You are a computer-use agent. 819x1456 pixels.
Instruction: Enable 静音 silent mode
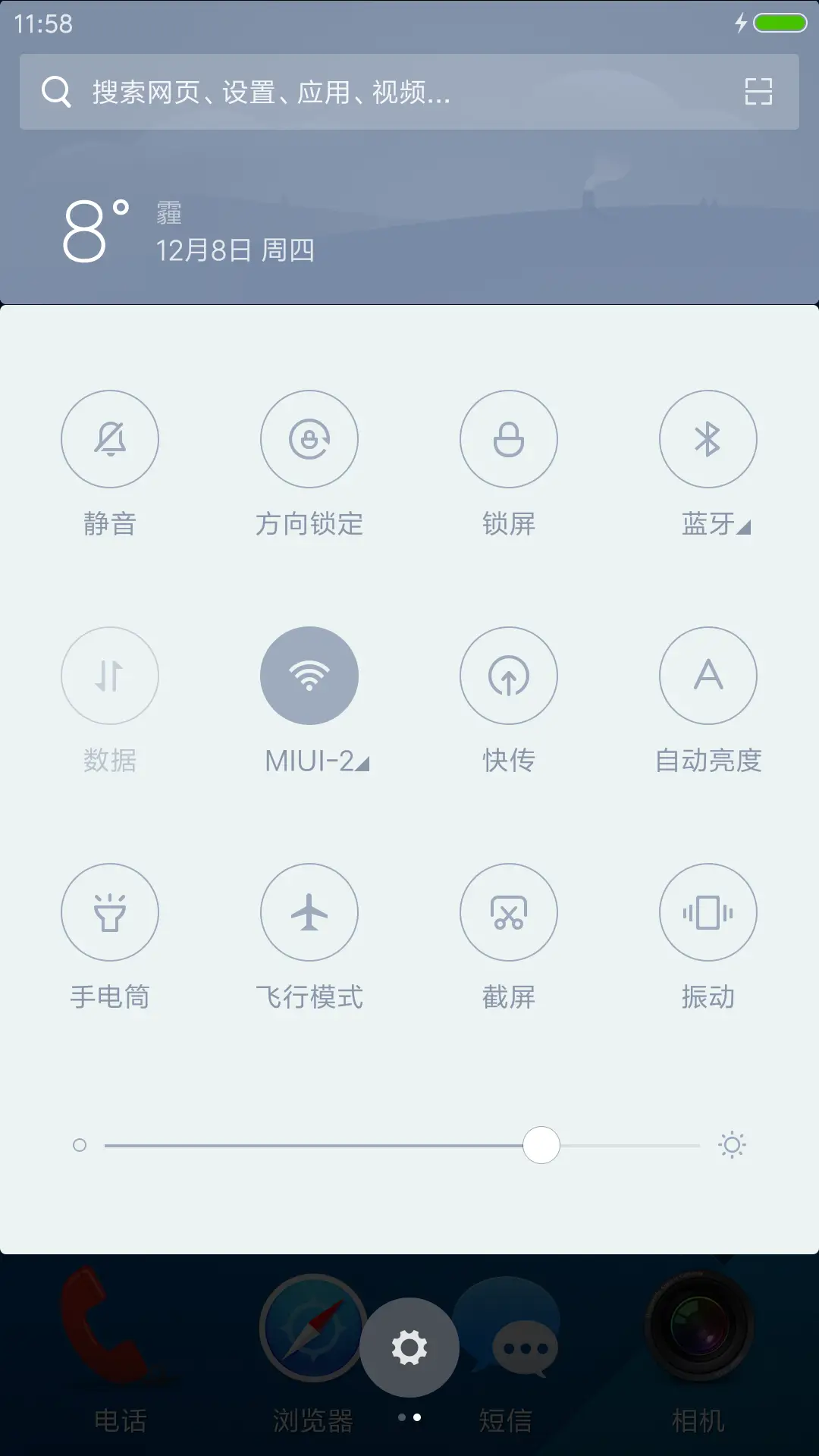(x=110, y=439)
